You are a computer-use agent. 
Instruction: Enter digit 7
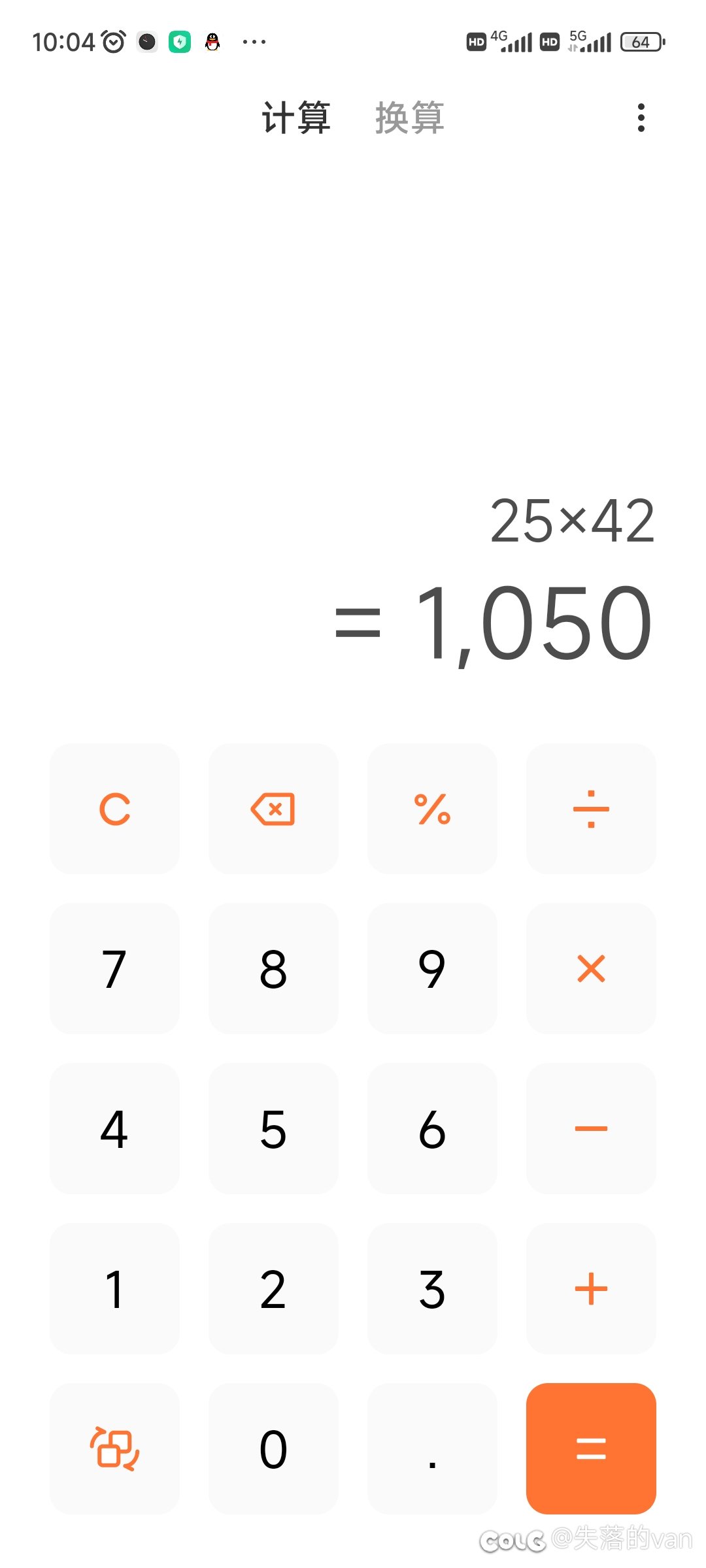point(114,969)
